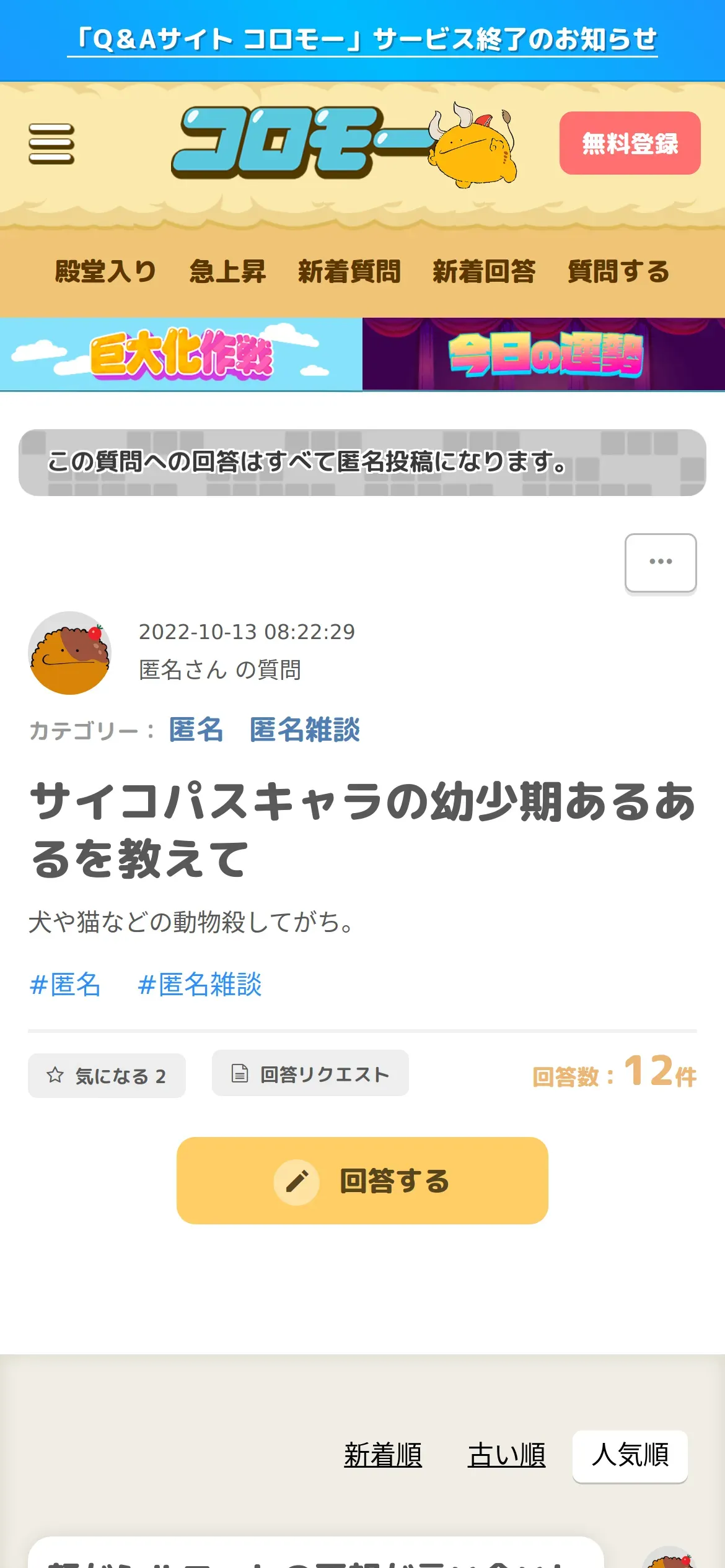Sort answers by 古い順
This screenshot has width=725, height=1568.
tap(507, 1455)
